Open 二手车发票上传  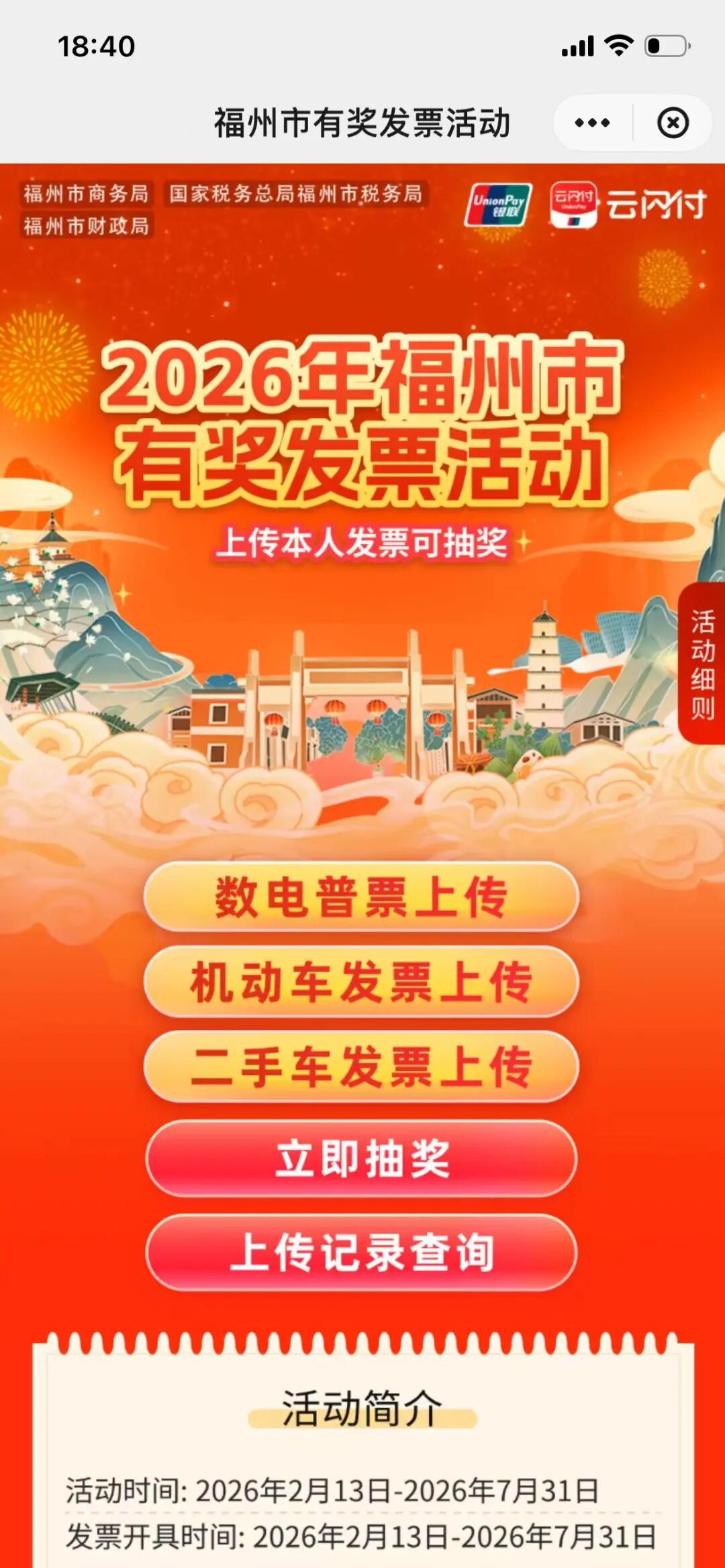coord(361,1067)
